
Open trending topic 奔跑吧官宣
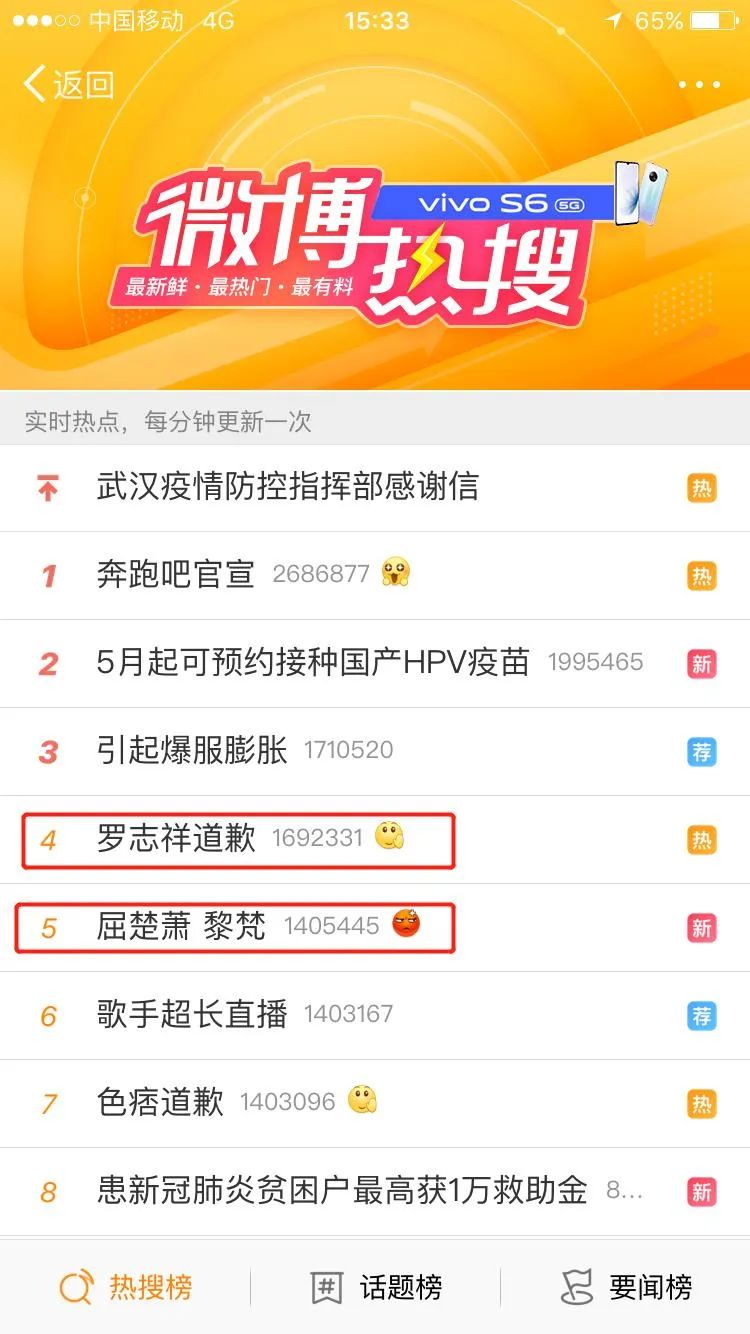click(176, 575)
